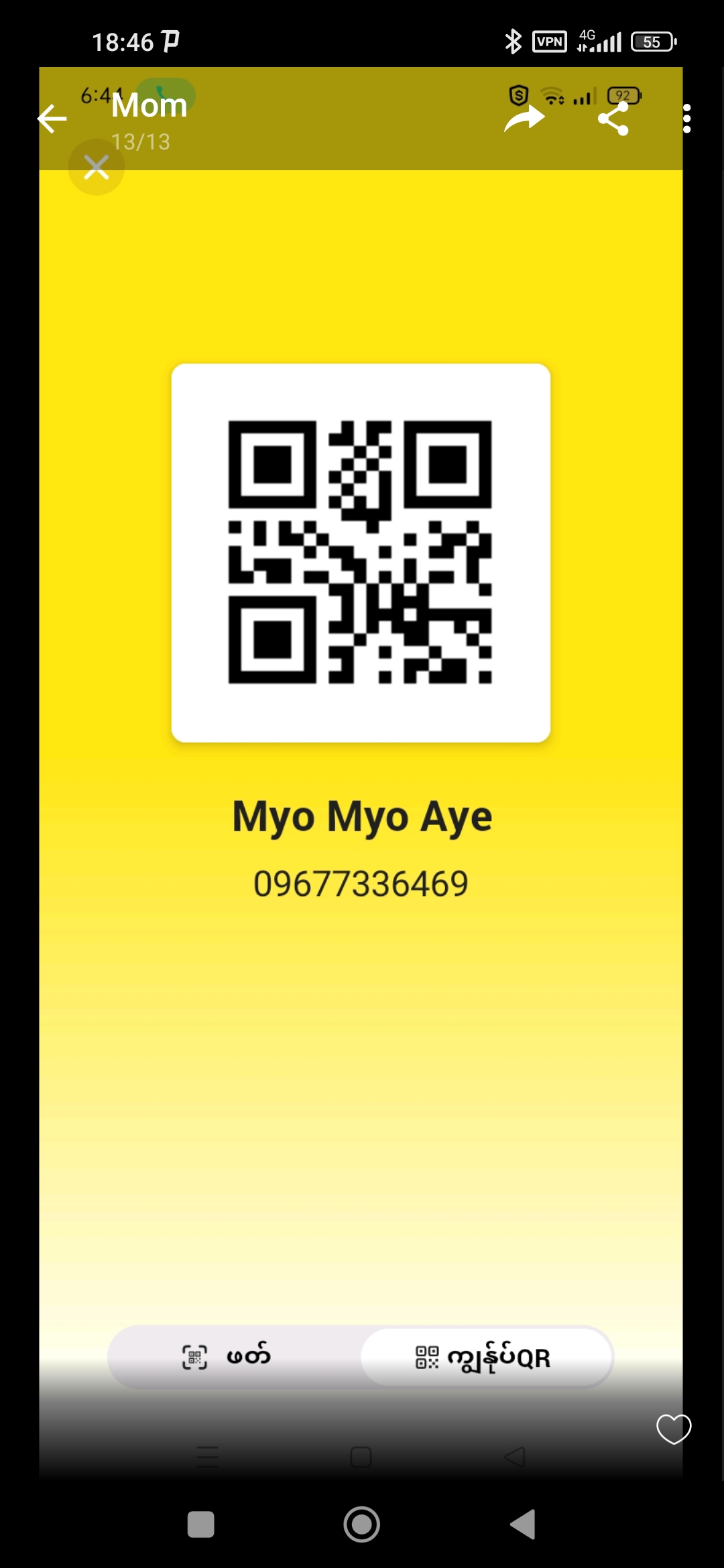Like this image with the heart icon
This screenshot has width=724, height=1568.
click(673, 1429)
